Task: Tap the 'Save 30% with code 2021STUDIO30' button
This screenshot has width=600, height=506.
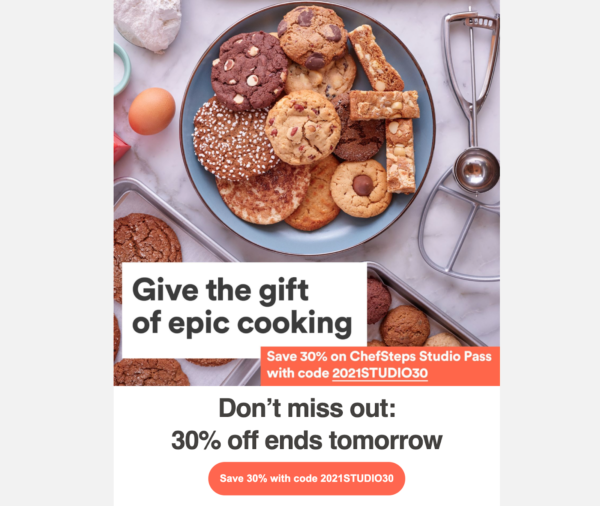Action: point(306,478)
